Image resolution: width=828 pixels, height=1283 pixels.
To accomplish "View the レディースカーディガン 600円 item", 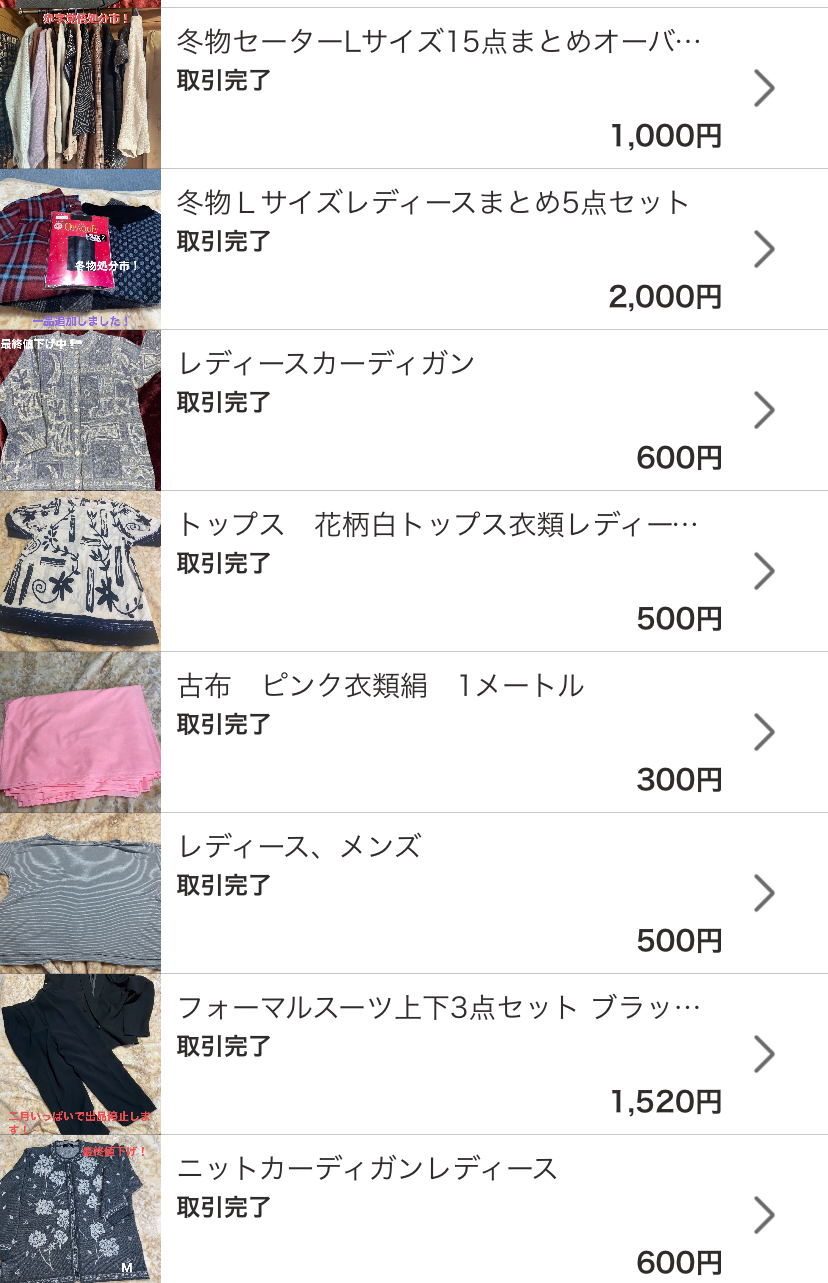I will [440, 410].
